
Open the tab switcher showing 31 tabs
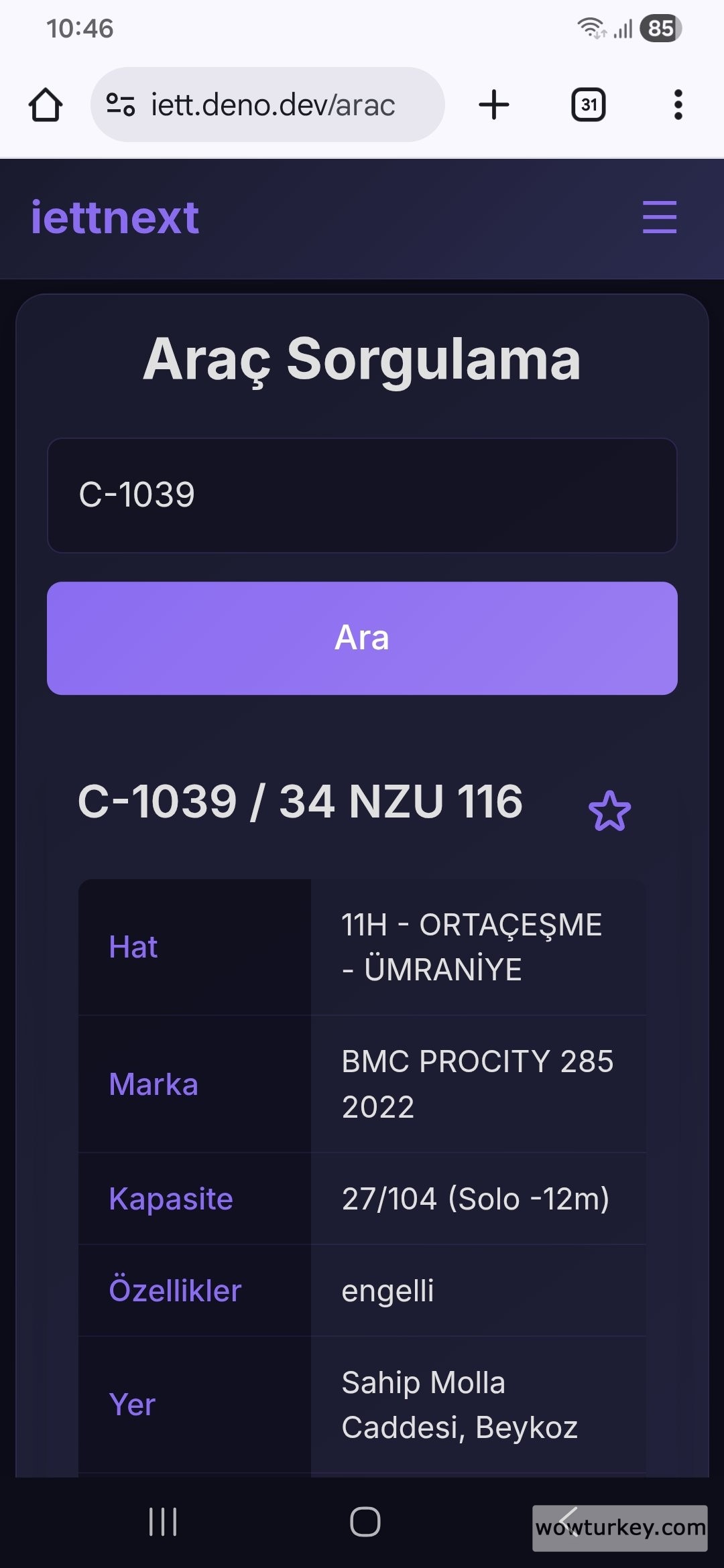pyautogui.click(x=588, y=105)
